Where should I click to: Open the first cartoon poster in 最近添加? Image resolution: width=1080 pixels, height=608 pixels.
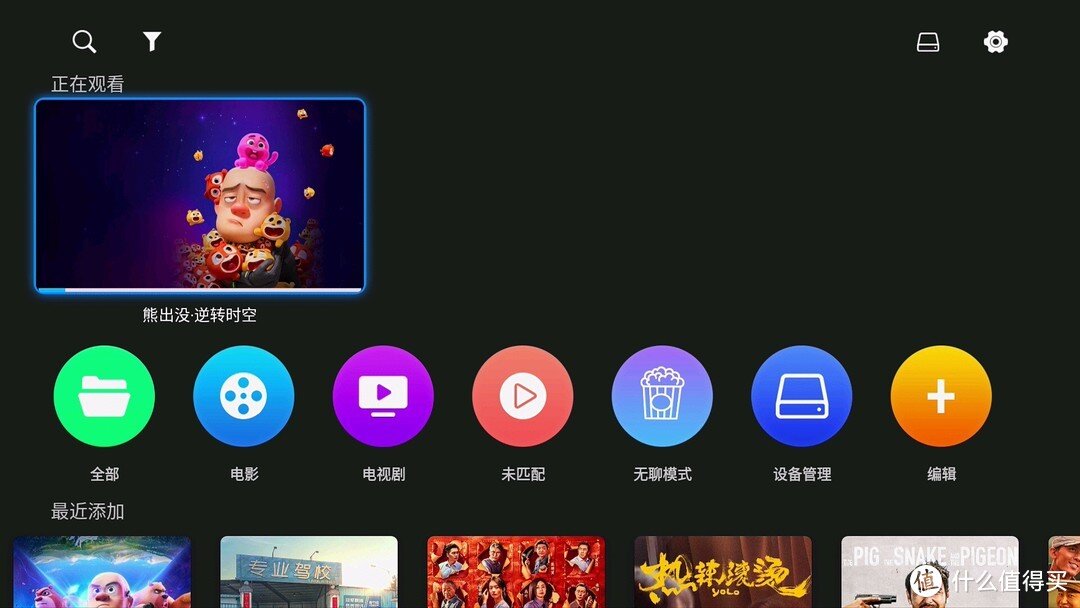click(102, 572)
